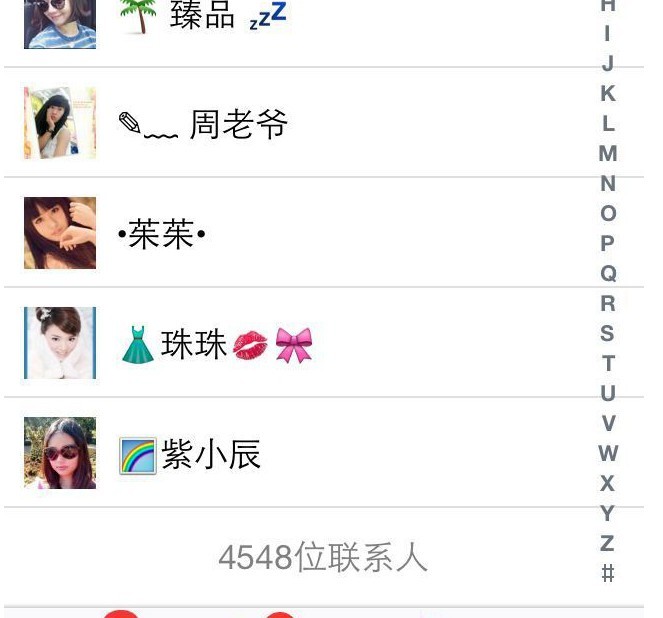This screenshot has height=618, width=663.
Task: Select the # section in index
Action: coord(607,574)
